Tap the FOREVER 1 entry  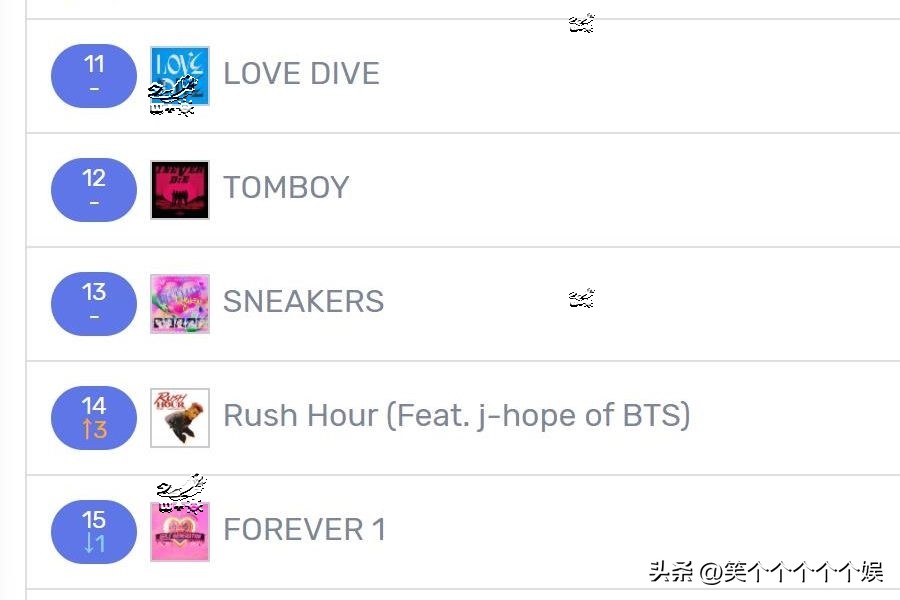click(304, 530)
